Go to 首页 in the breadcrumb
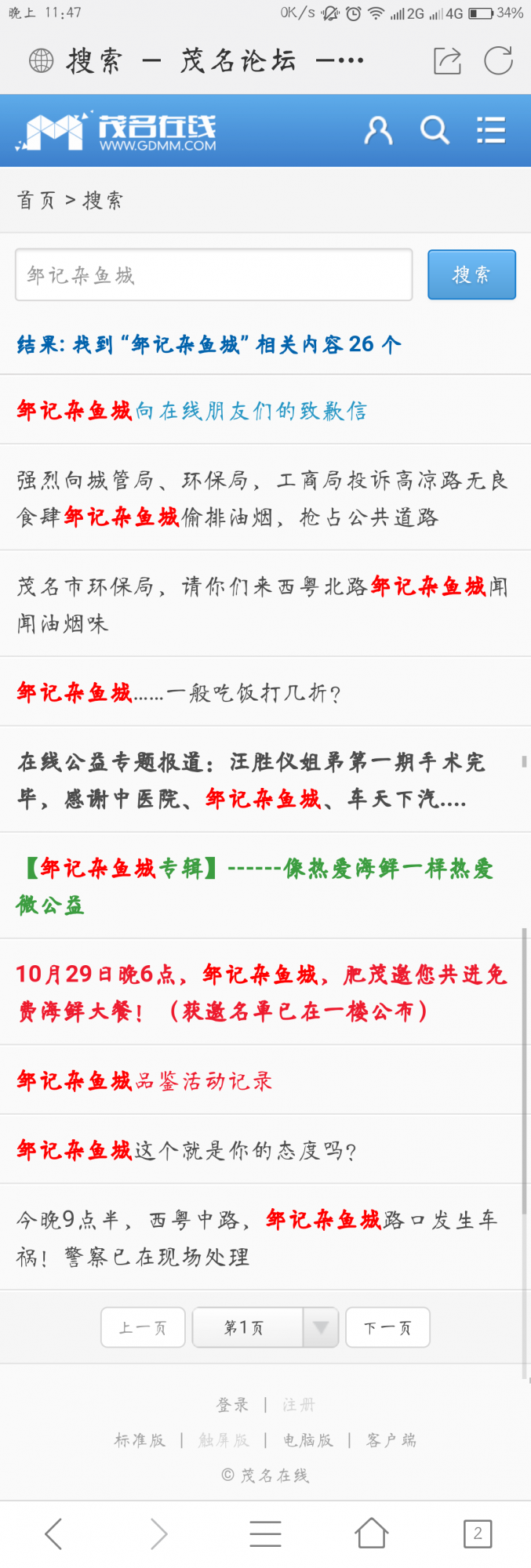Screen dimensions: 531x1568 pos(36,201)
